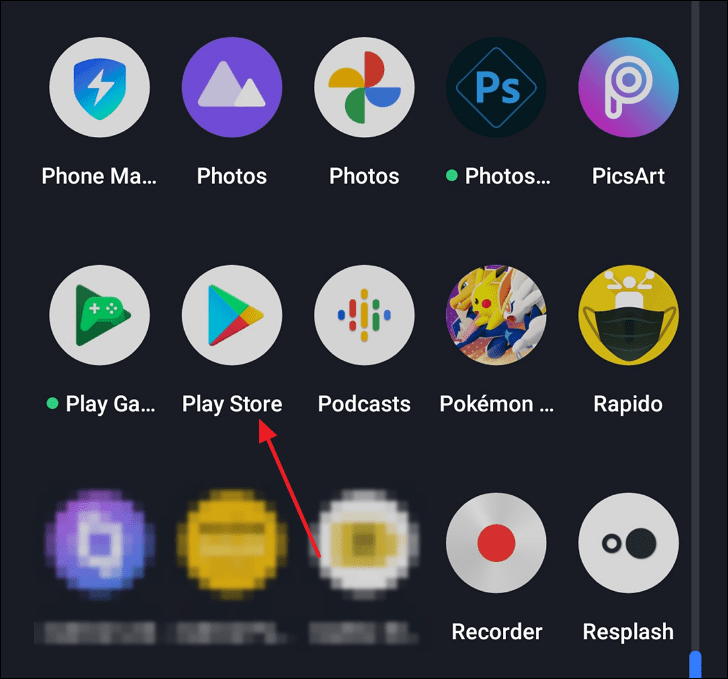Viewport: 728px width, 679px height.
Task: Launch Google Photos with the pinwheel icon
Action: 364,88
